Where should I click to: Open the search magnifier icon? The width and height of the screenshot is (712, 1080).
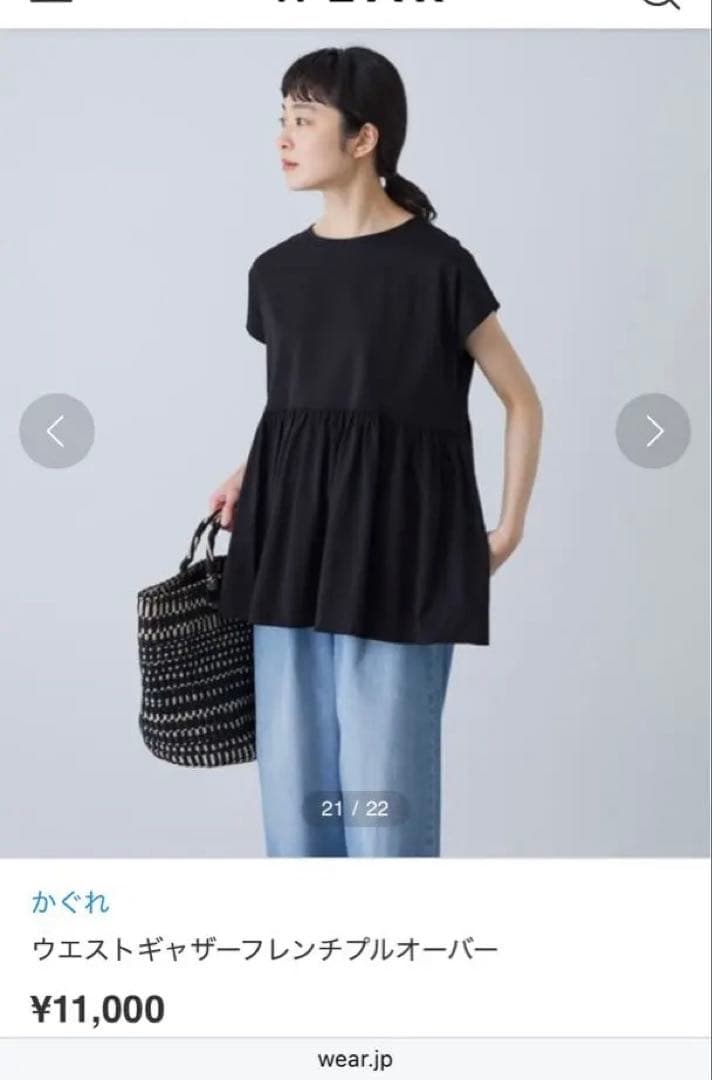coord(661,5)
